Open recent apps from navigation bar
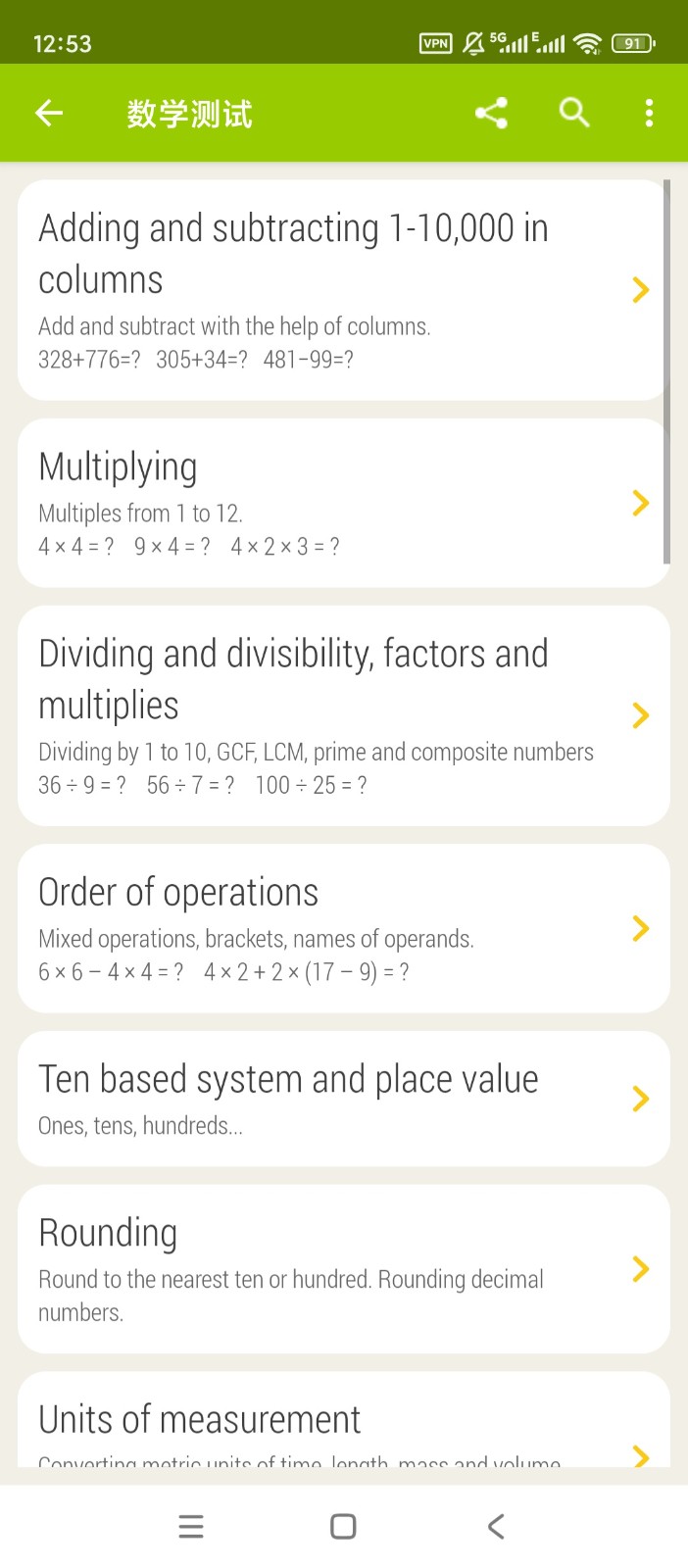Screen dimensions: 688x1568 [191, 1526]
